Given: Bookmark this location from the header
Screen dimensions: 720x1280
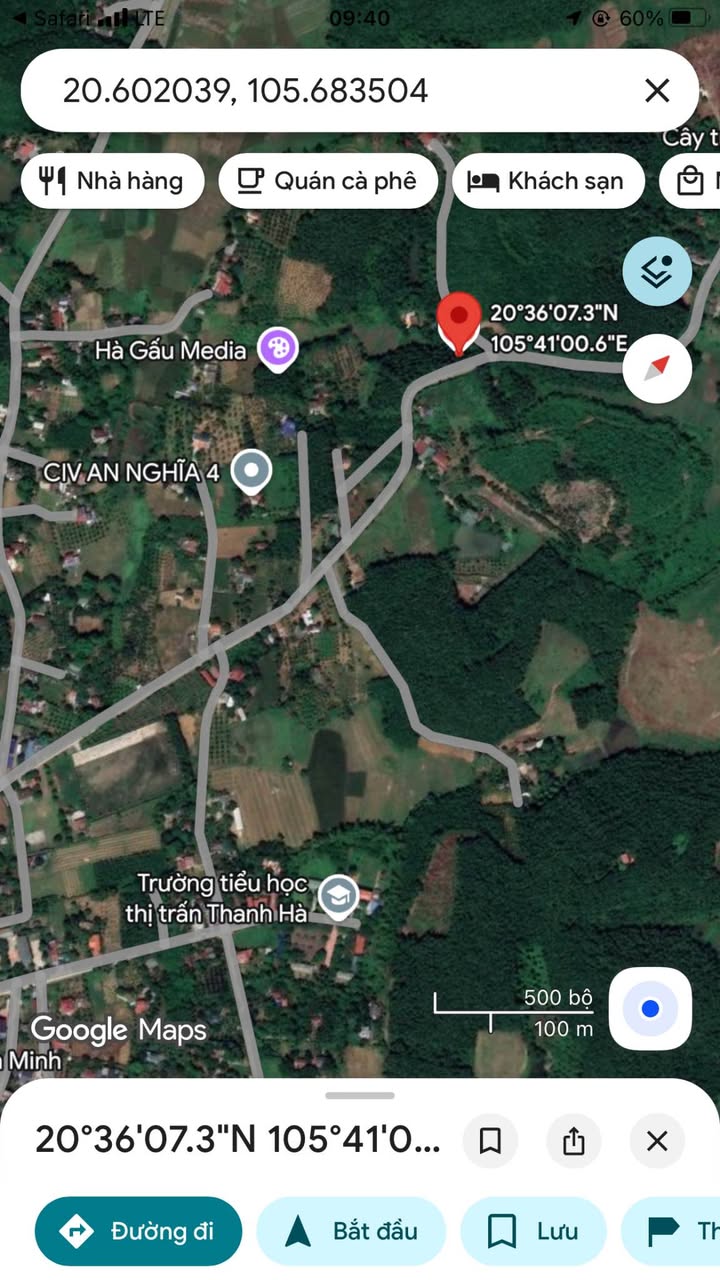Looking at the screenshot, I should click(x=490, y=1141).
